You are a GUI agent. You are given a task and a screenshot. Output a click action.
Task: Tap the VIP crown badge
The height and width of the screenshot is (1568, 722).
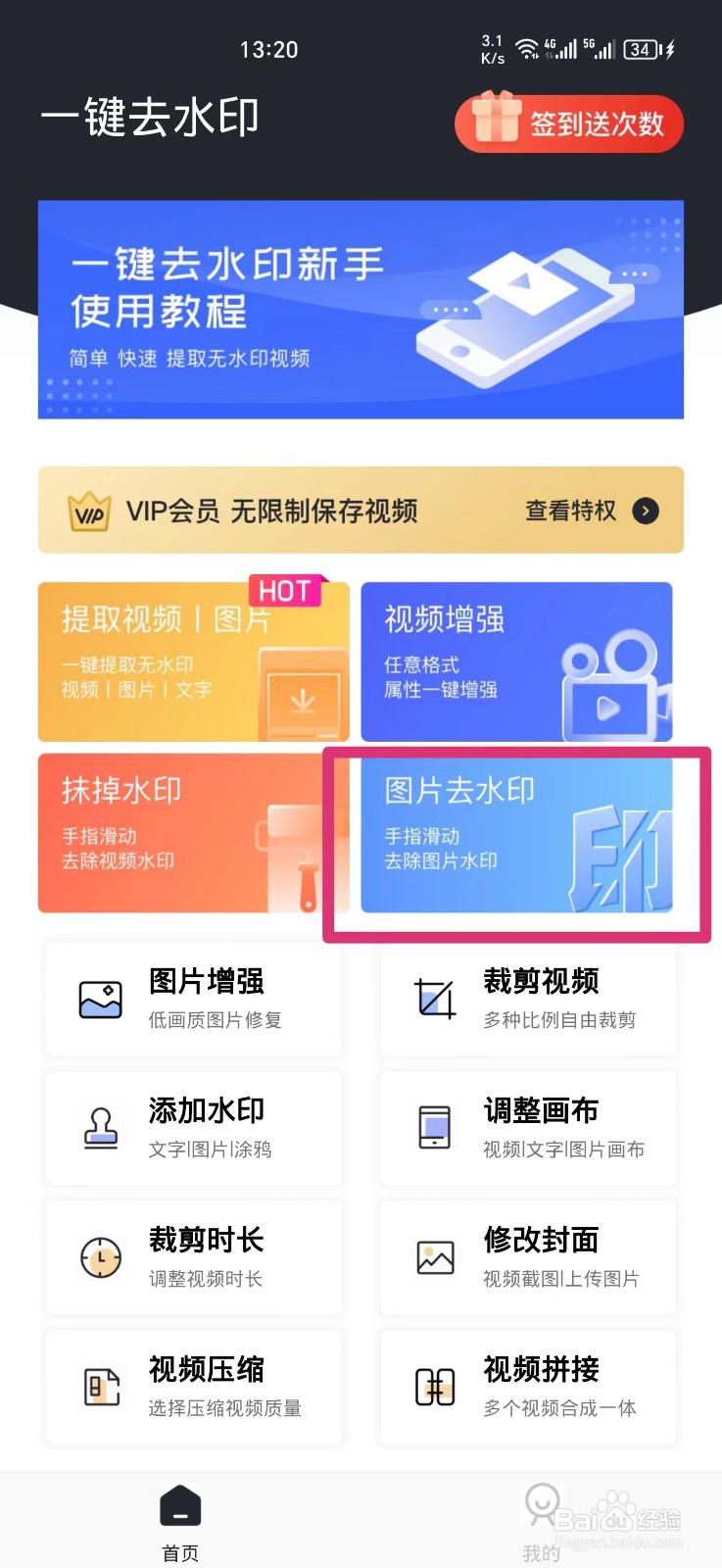pyautogui.click(x=88, y=511)
